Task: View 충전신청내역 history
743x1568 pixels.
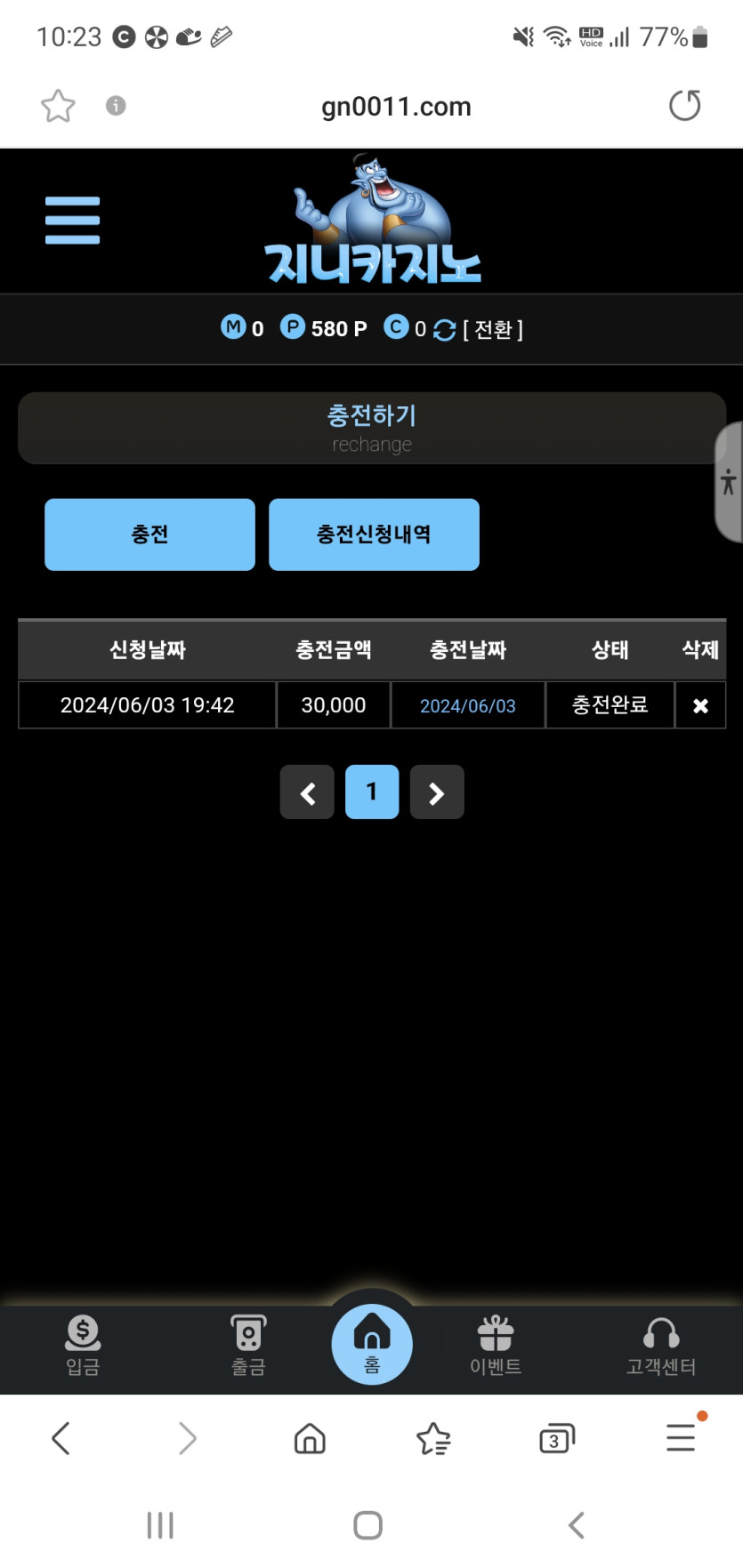Action: [x=374, y=535]
